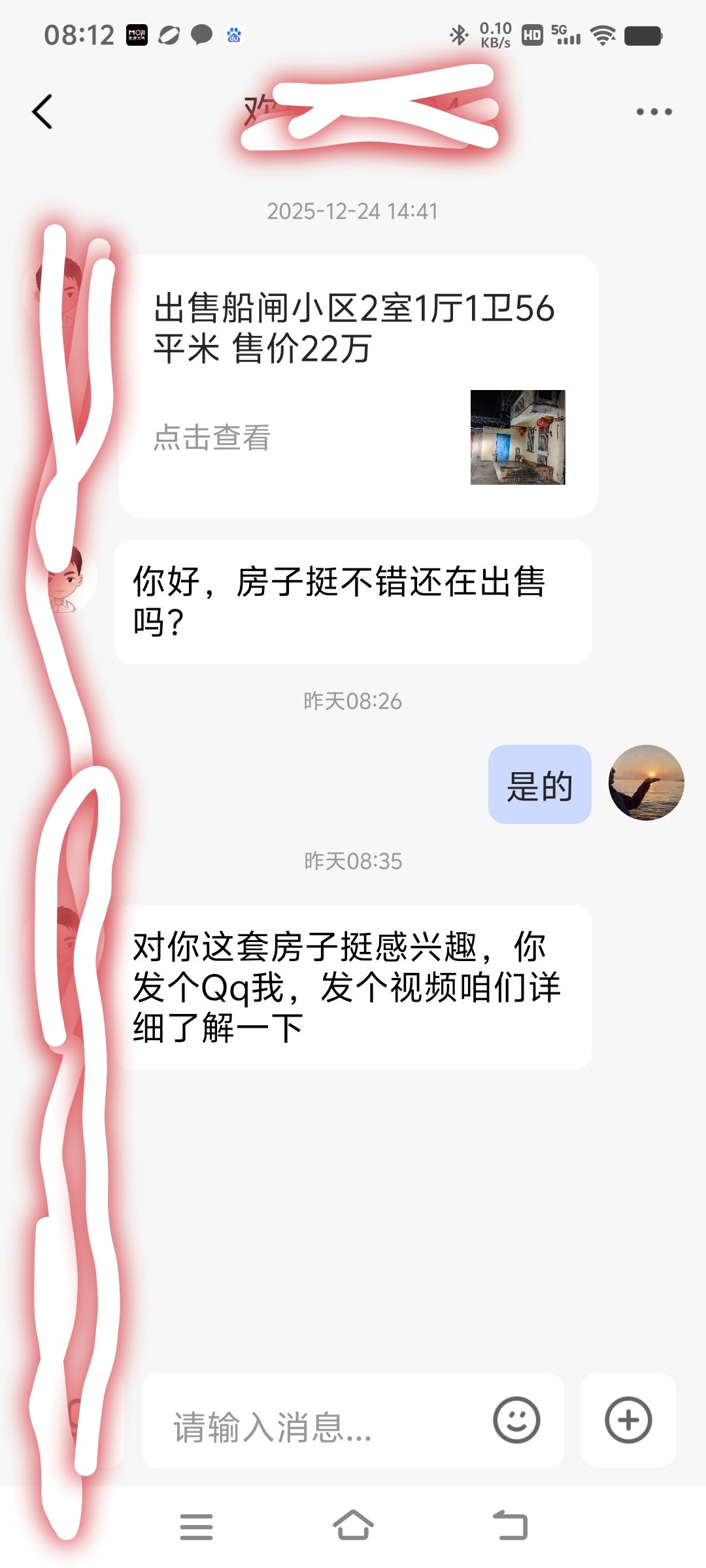Go back from this chat
This screenshot has height=1568, width=706.
[x=42, y=112]
